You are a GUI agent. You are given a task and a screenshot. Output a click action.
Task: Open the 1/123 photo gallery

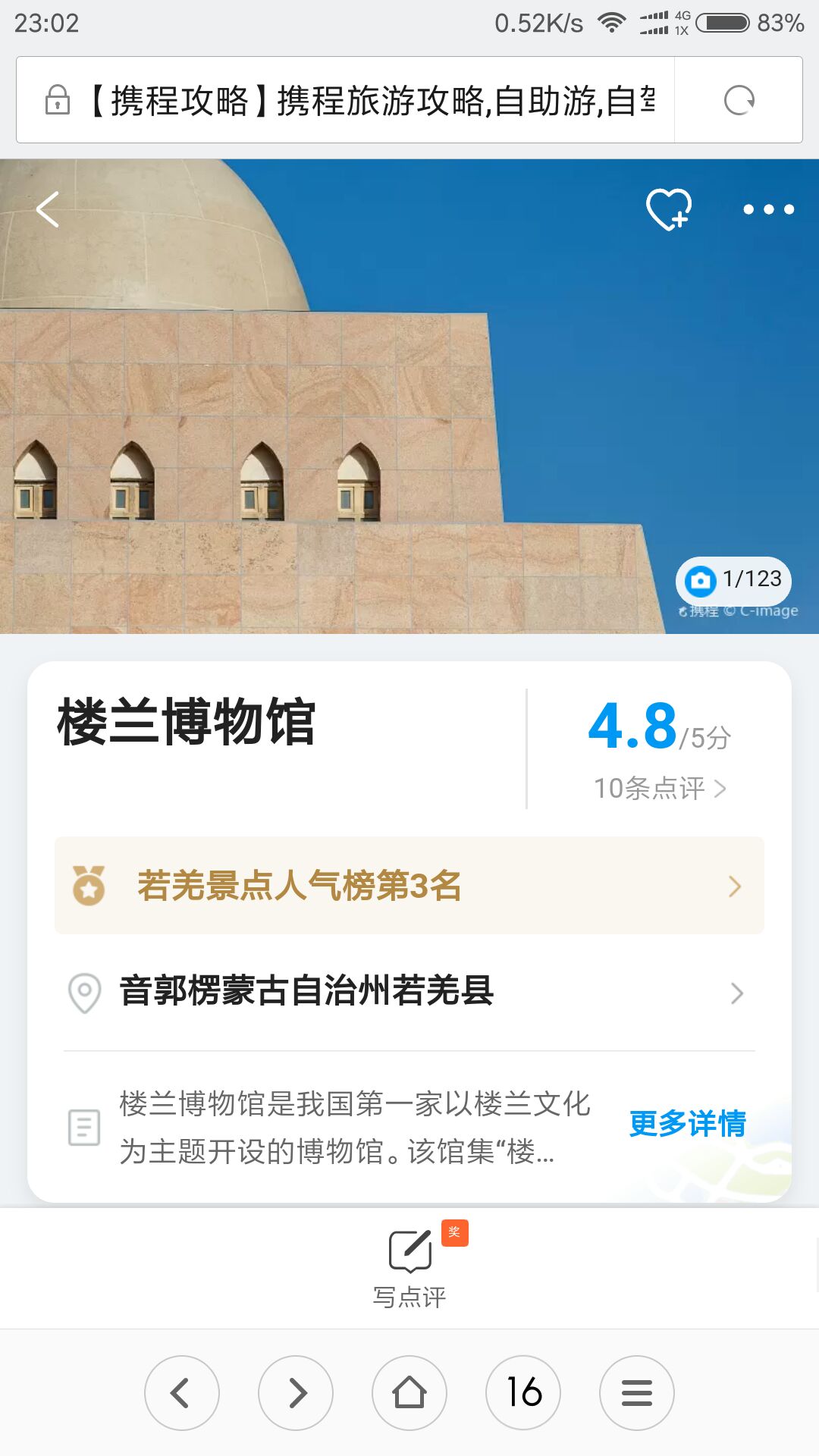pos(733,580)
